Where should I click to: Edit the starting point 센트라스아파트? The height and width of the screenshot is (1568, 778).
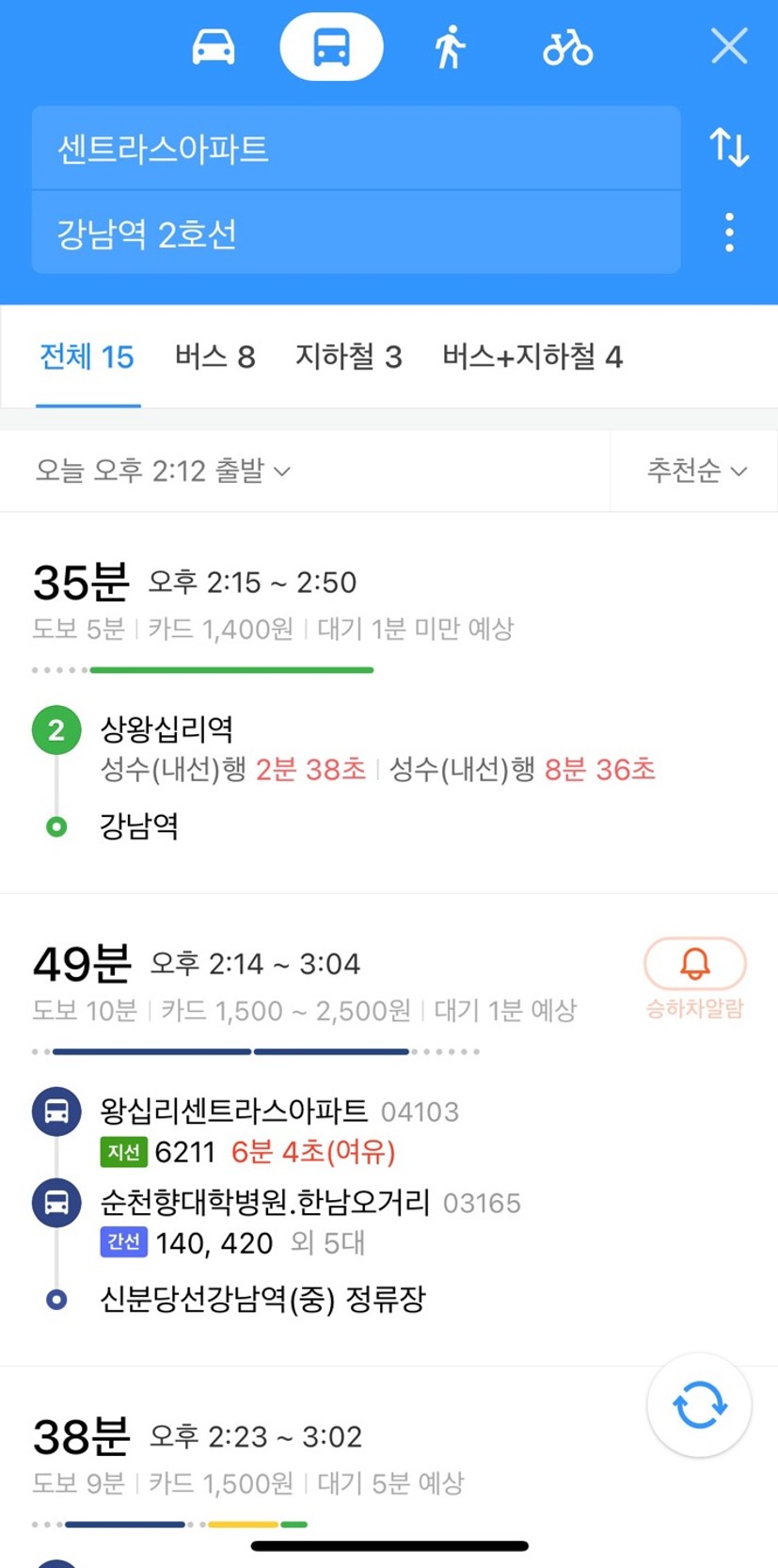(x=356, y=148)
